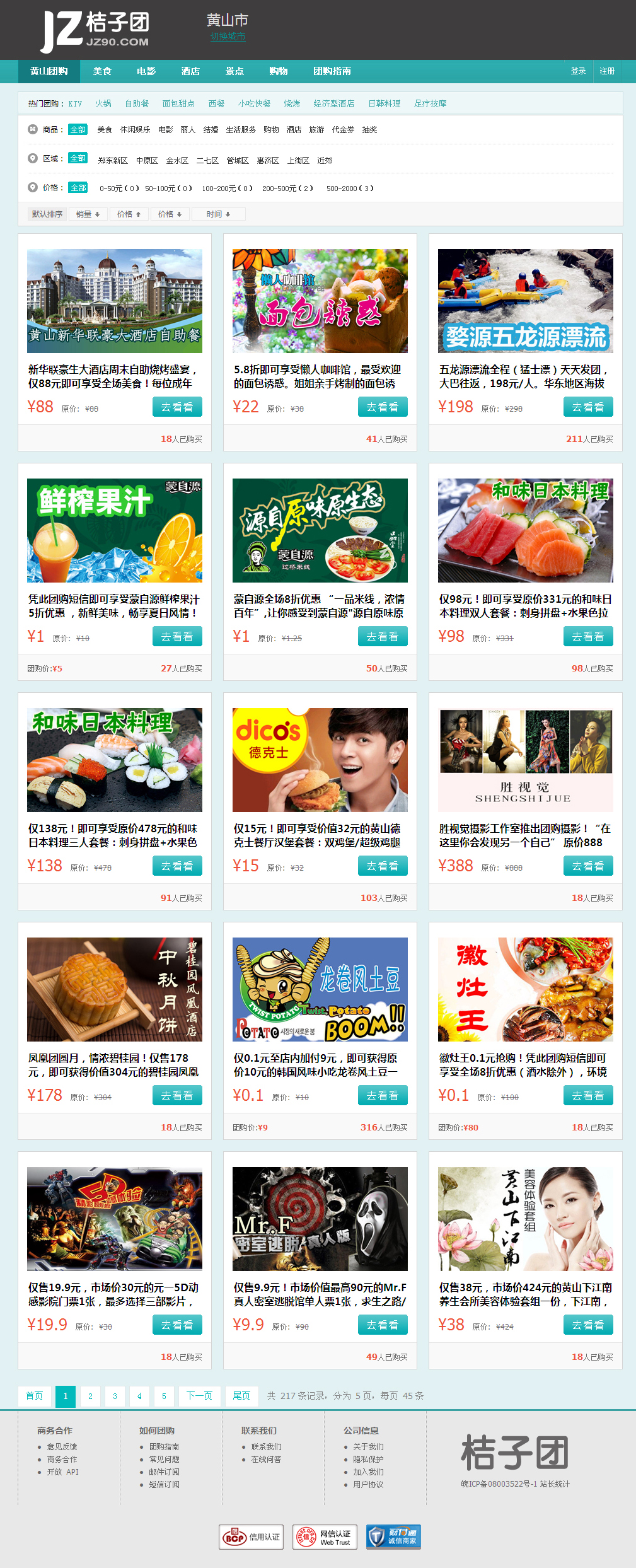
Task: Switch to the 美食 tab
Action: click(102, 71)
